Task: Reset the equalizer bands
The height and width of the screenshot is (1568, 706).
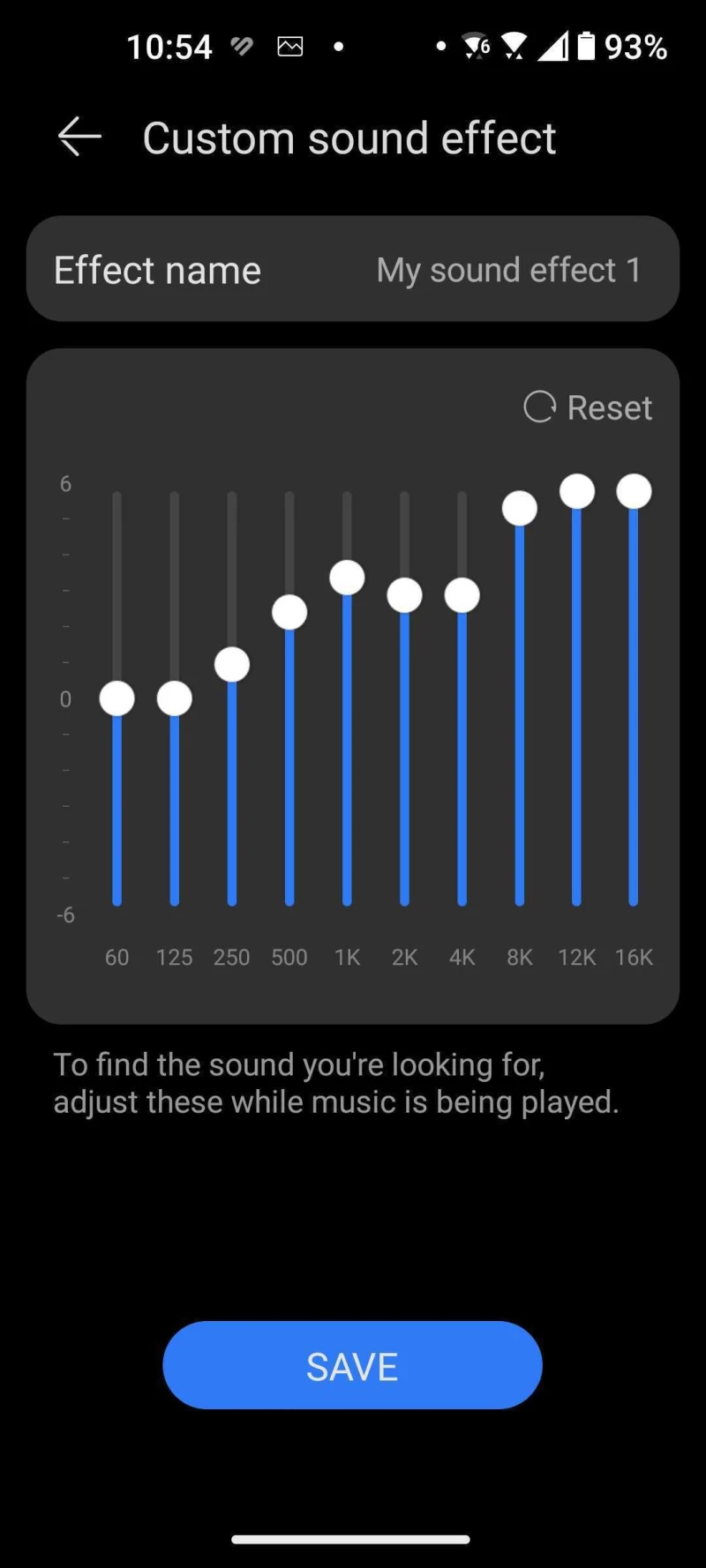Action: coord(589,407)
